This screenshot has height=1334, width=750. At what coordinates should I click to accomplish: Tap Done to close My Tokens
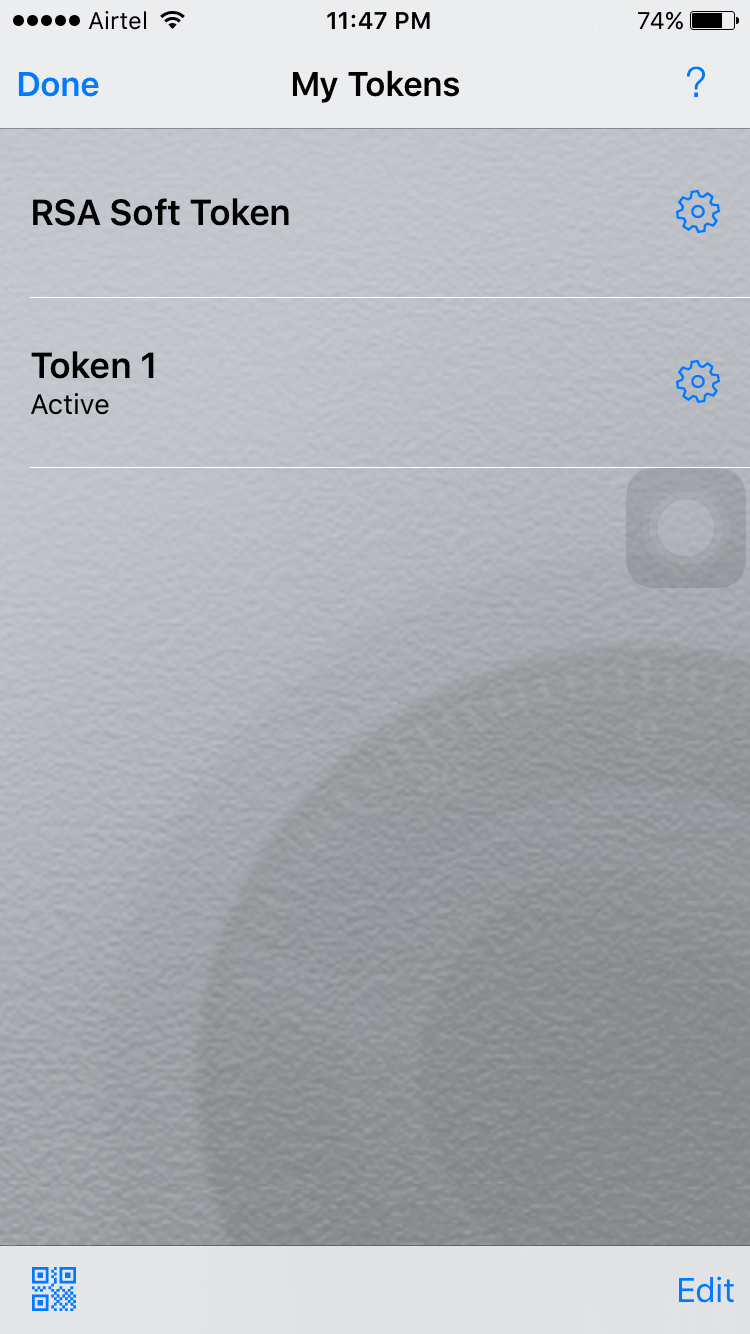point(58,85)
